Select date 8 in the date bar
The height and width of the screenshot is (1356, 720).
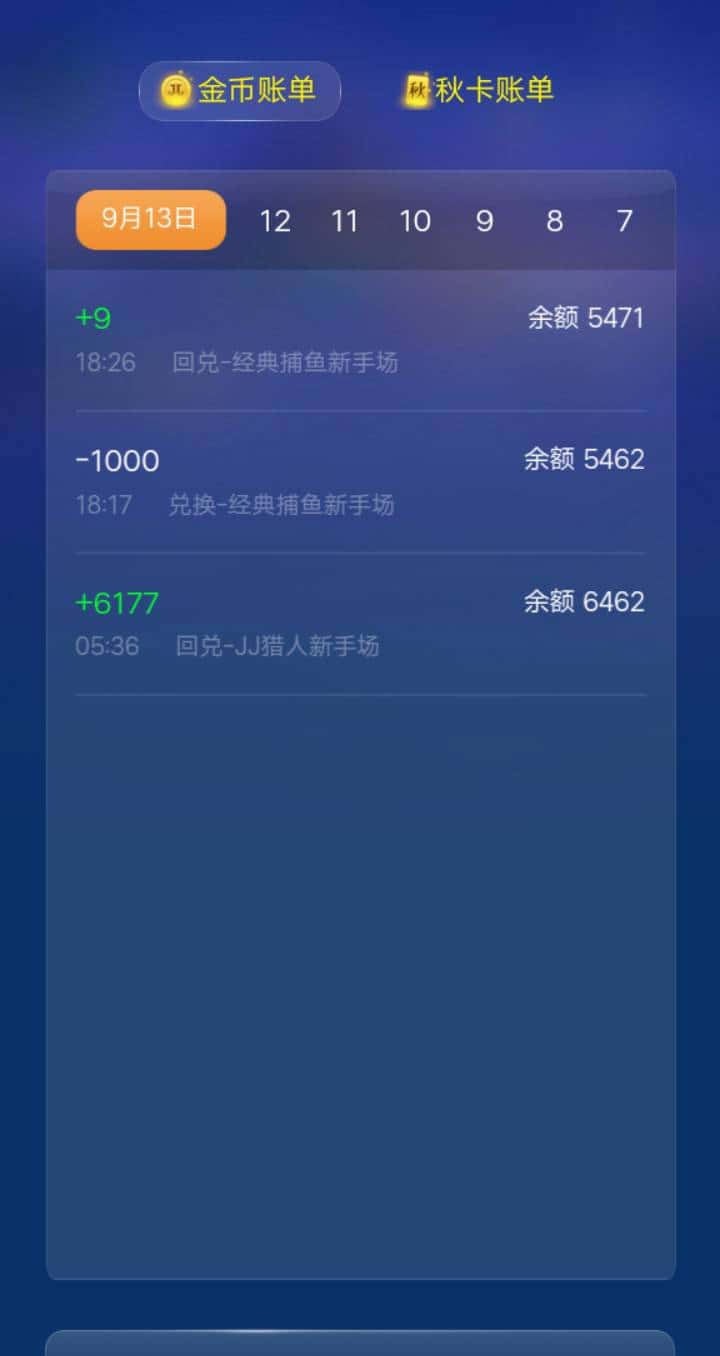click(554, 221)
